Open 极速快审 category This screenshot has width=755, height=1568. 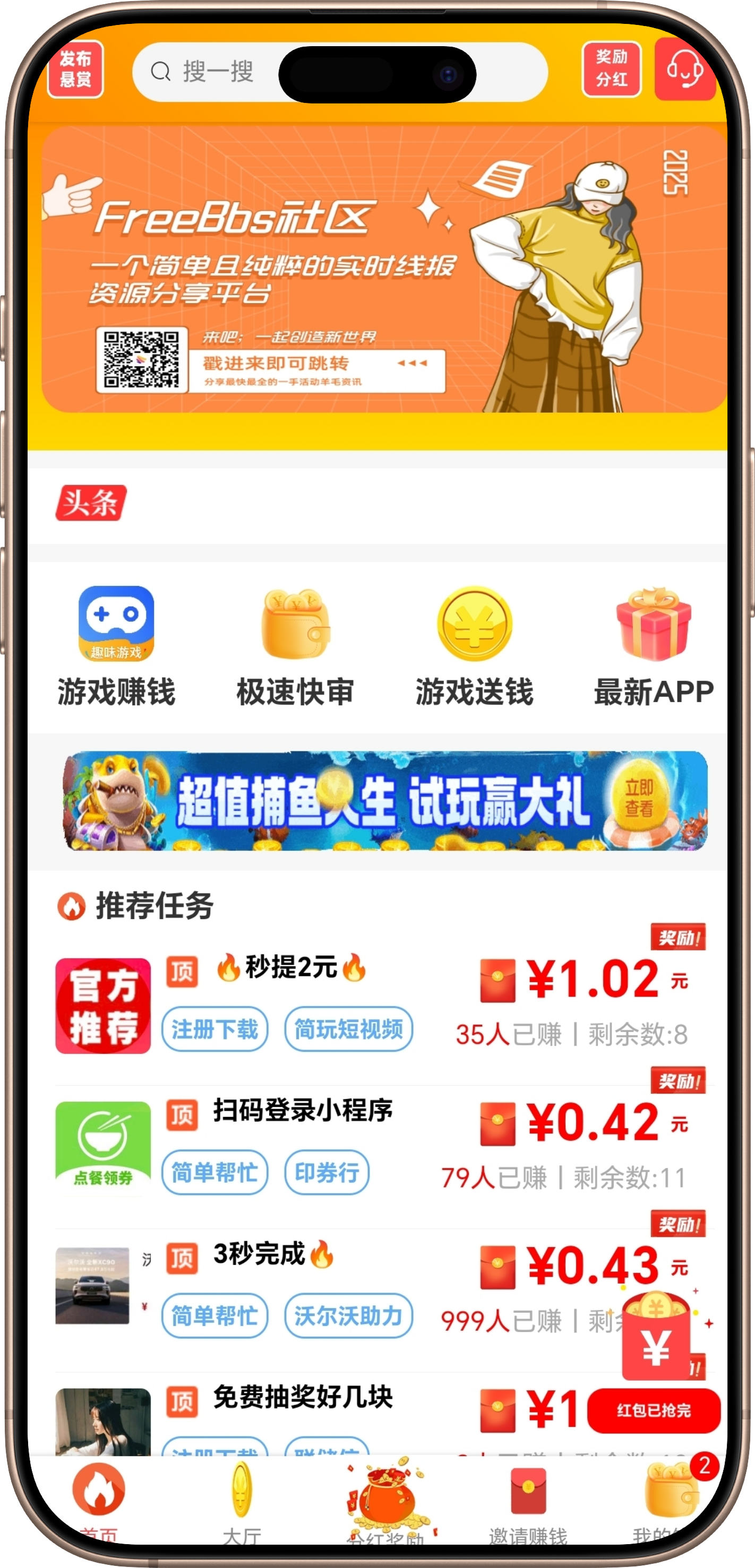[295, 645]
